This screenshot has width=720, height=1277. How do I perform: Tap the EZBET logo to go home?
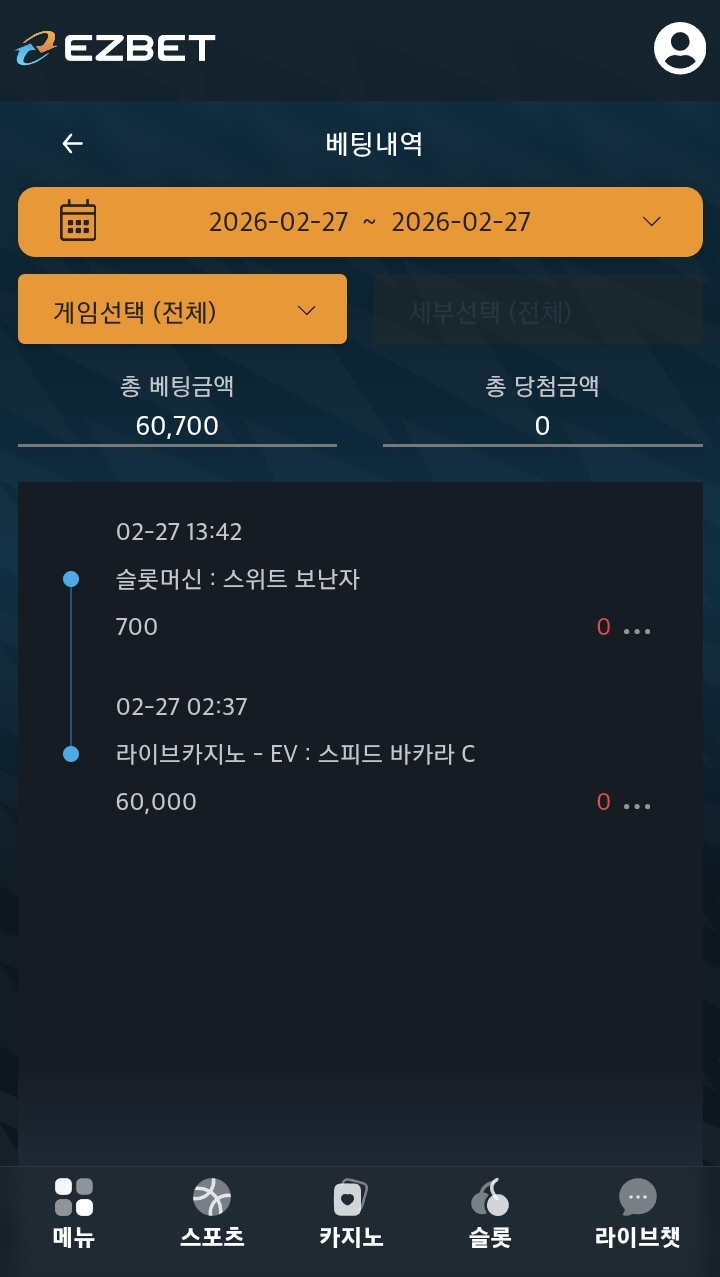coord(116,48)
